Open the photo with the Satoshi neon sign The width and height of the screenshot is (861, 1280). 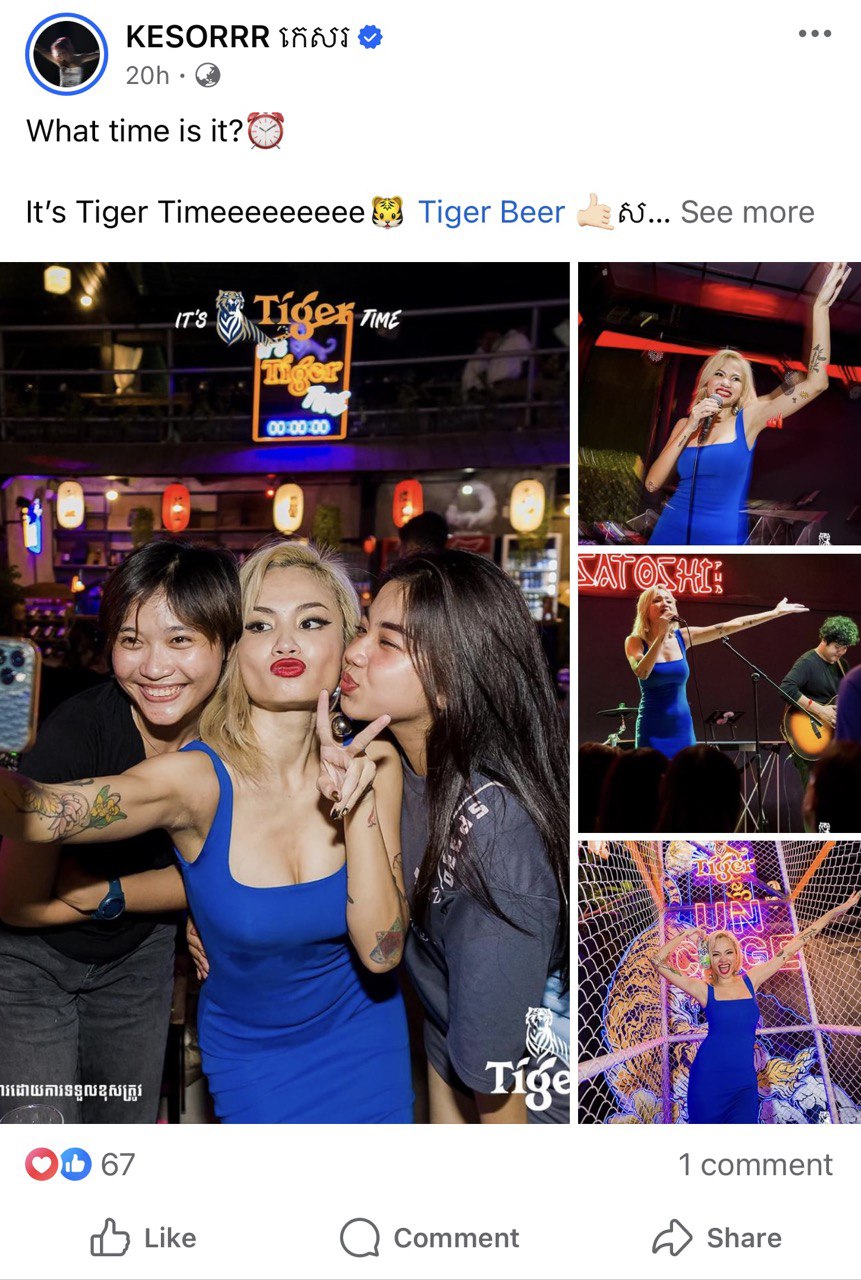click(719, 692)
